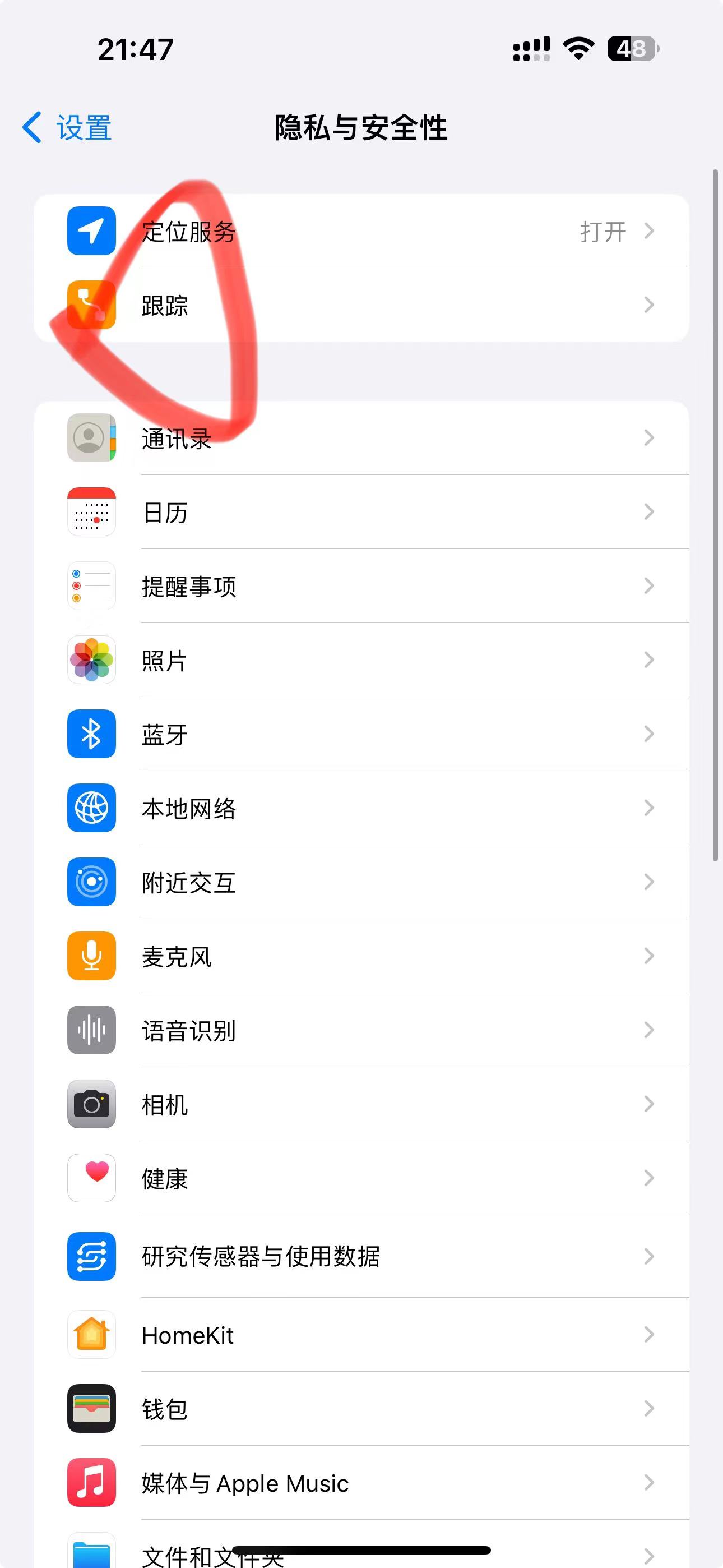Go back to 设置
The image size is (723, 1568).
[67, 128]
